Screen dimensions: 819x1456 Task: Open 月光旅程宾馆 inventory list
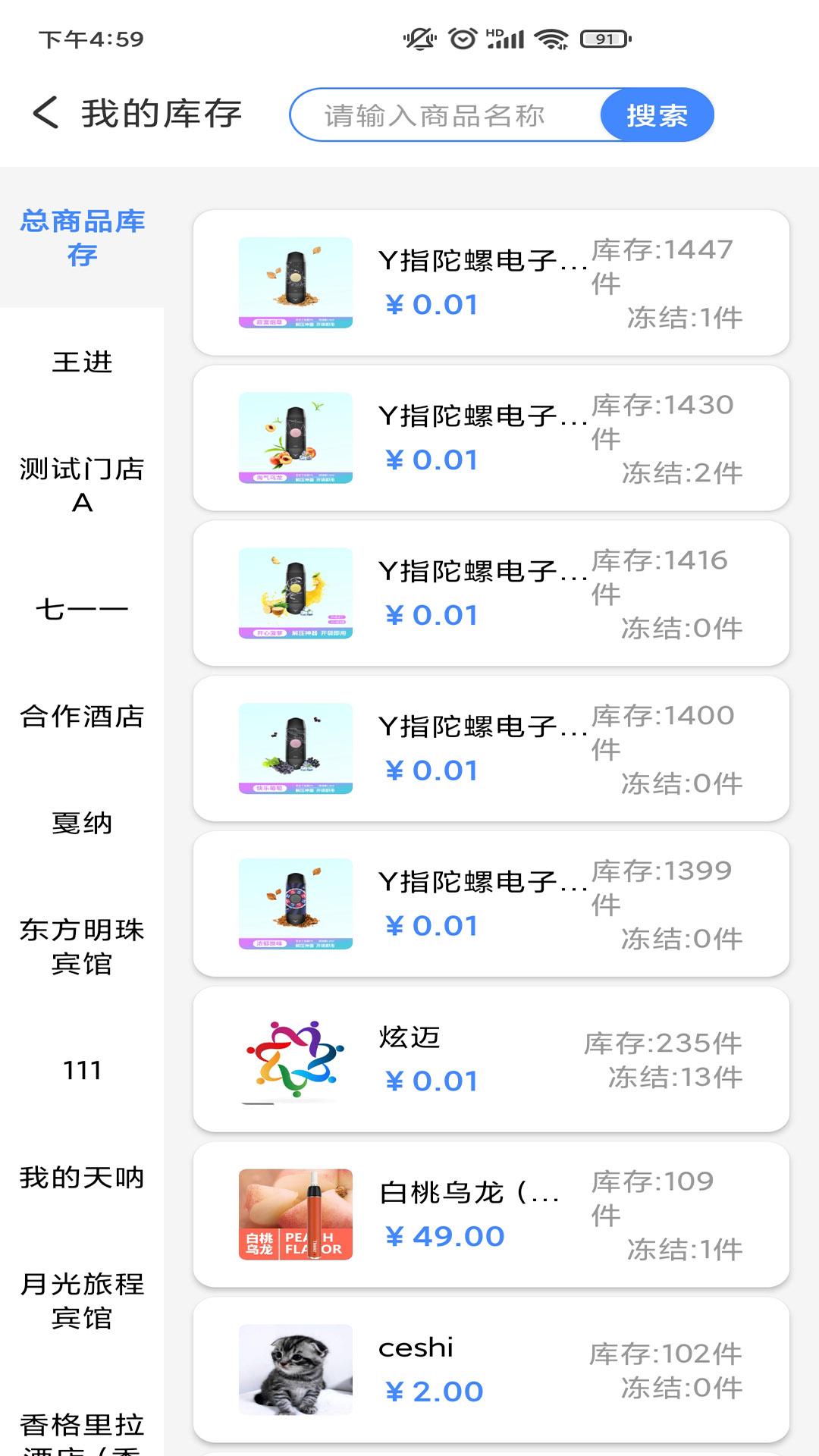82,1301
